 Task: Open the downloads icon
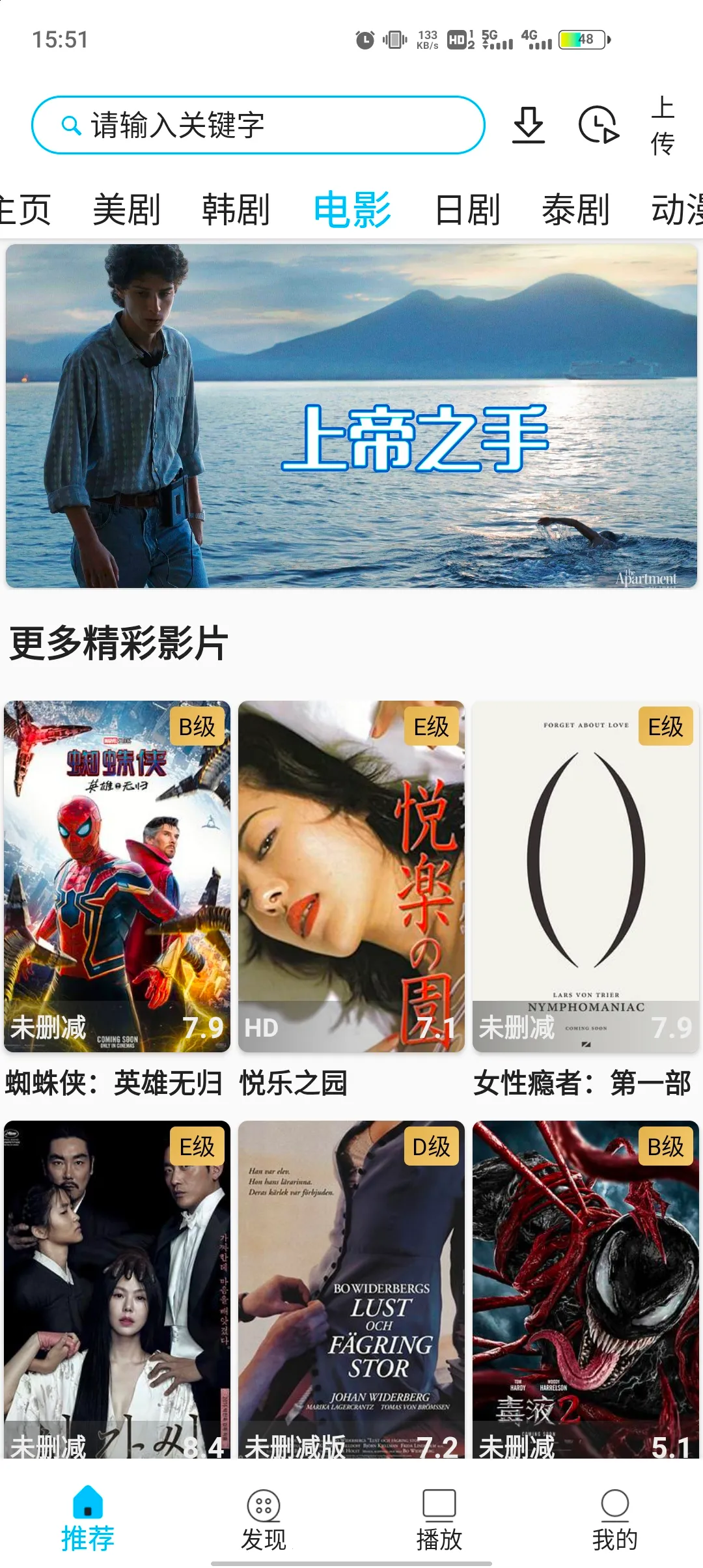(x=528, y=124)
